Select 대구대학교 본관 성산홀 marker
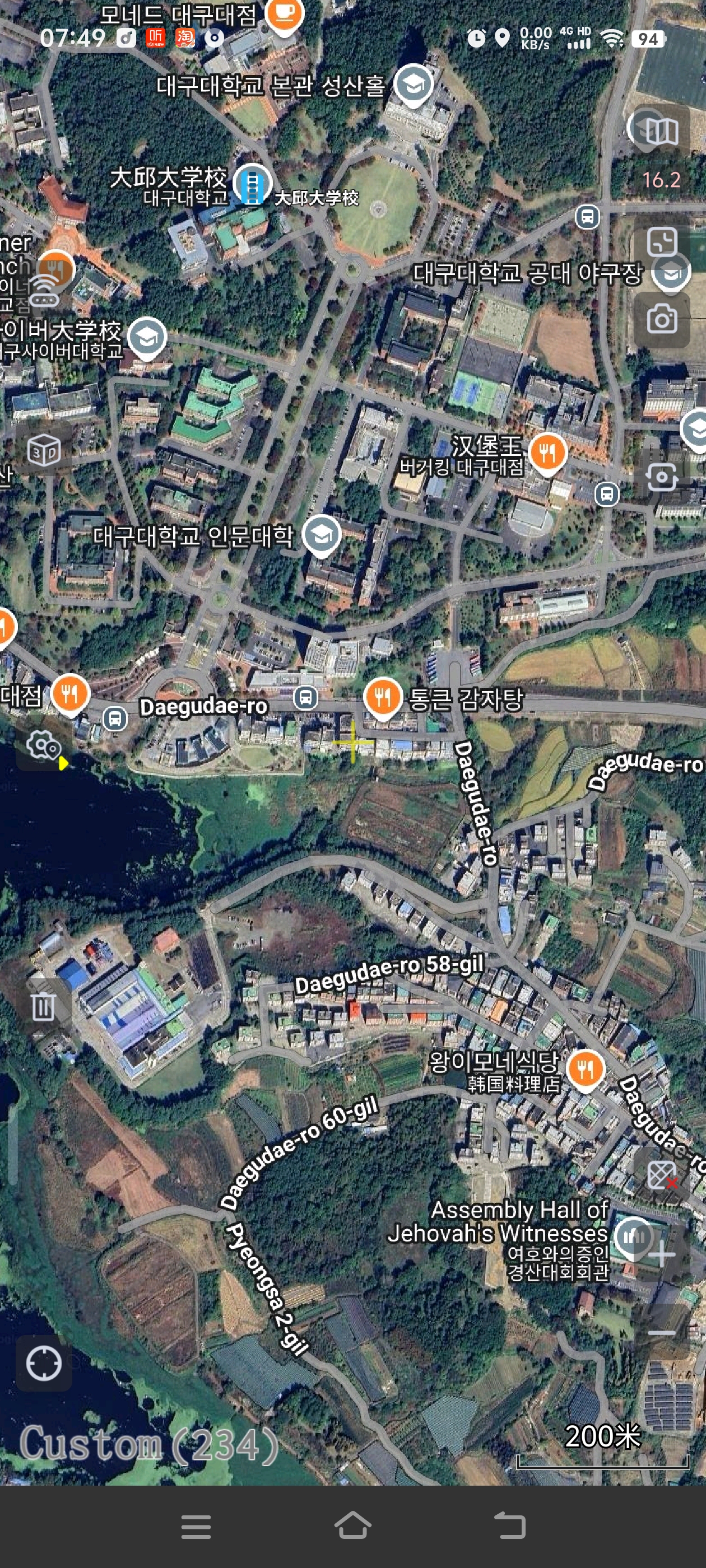This screenshot has width=706, height=1568. [414, 84]
